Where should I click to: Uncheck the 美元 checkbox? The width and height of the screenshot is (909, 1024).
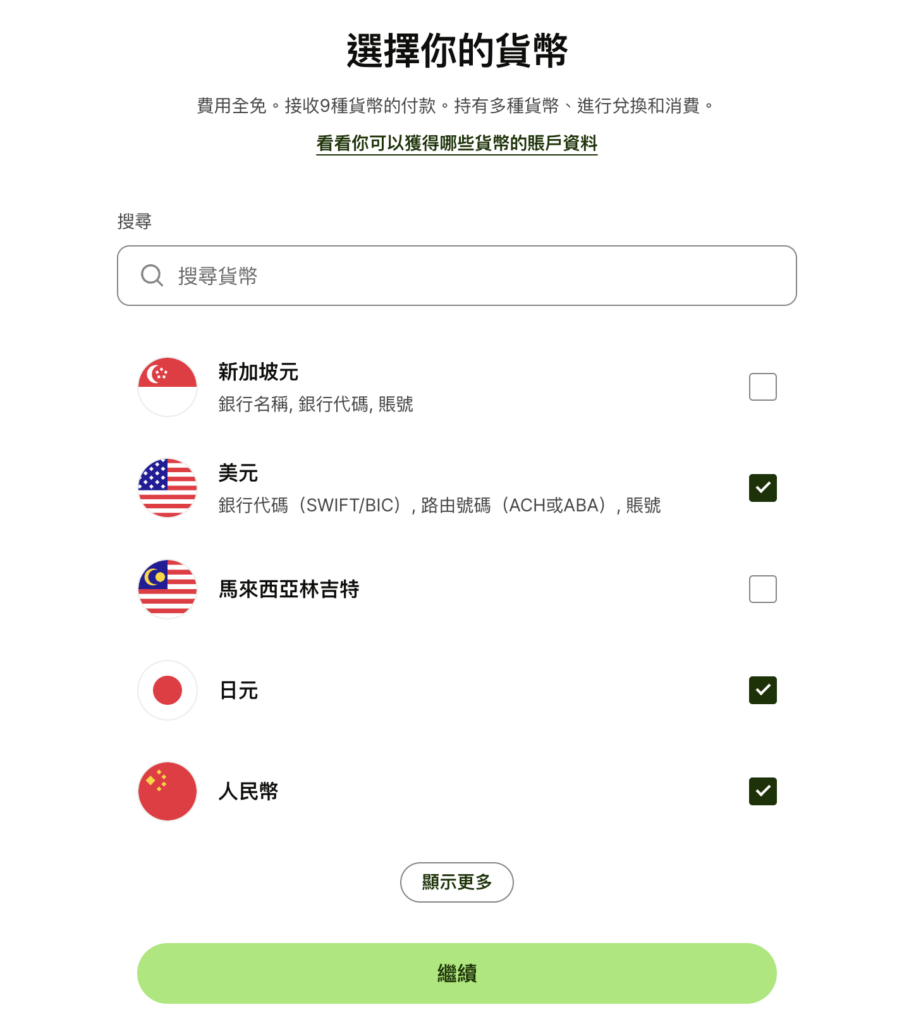coord(762,488)
